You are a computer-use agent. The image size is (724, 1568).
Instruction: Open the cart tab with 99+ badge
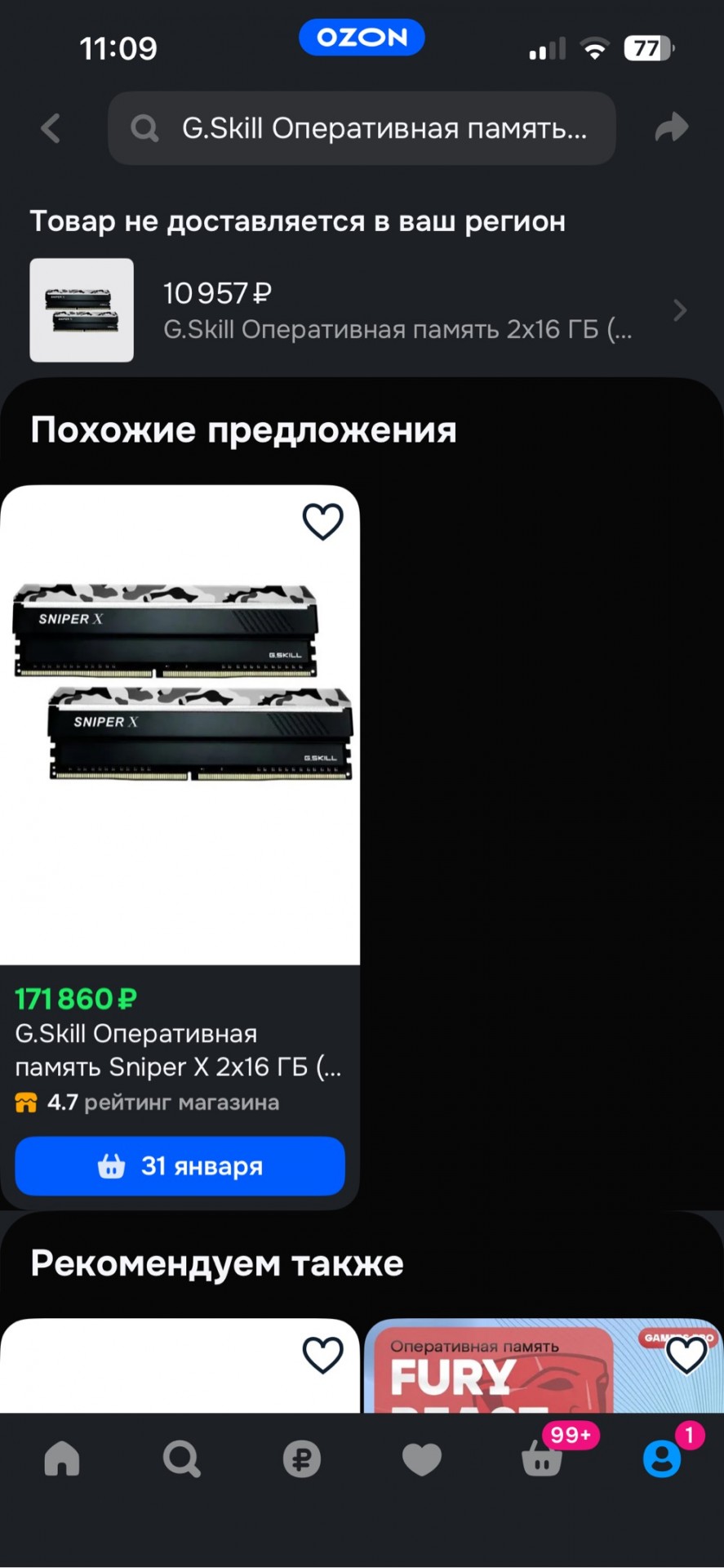[x=542, y=1458]
